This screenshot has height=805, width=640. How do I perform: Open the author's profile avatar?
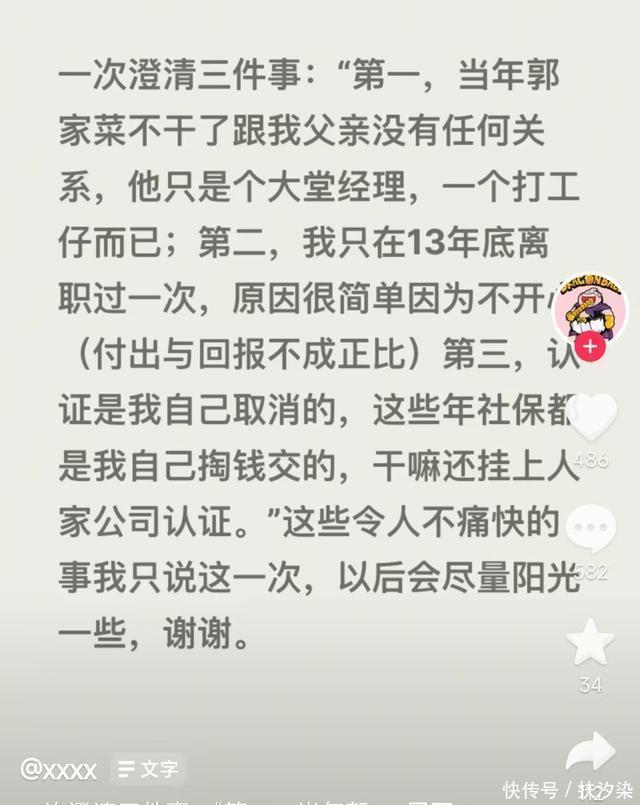[x=590, y=306]
